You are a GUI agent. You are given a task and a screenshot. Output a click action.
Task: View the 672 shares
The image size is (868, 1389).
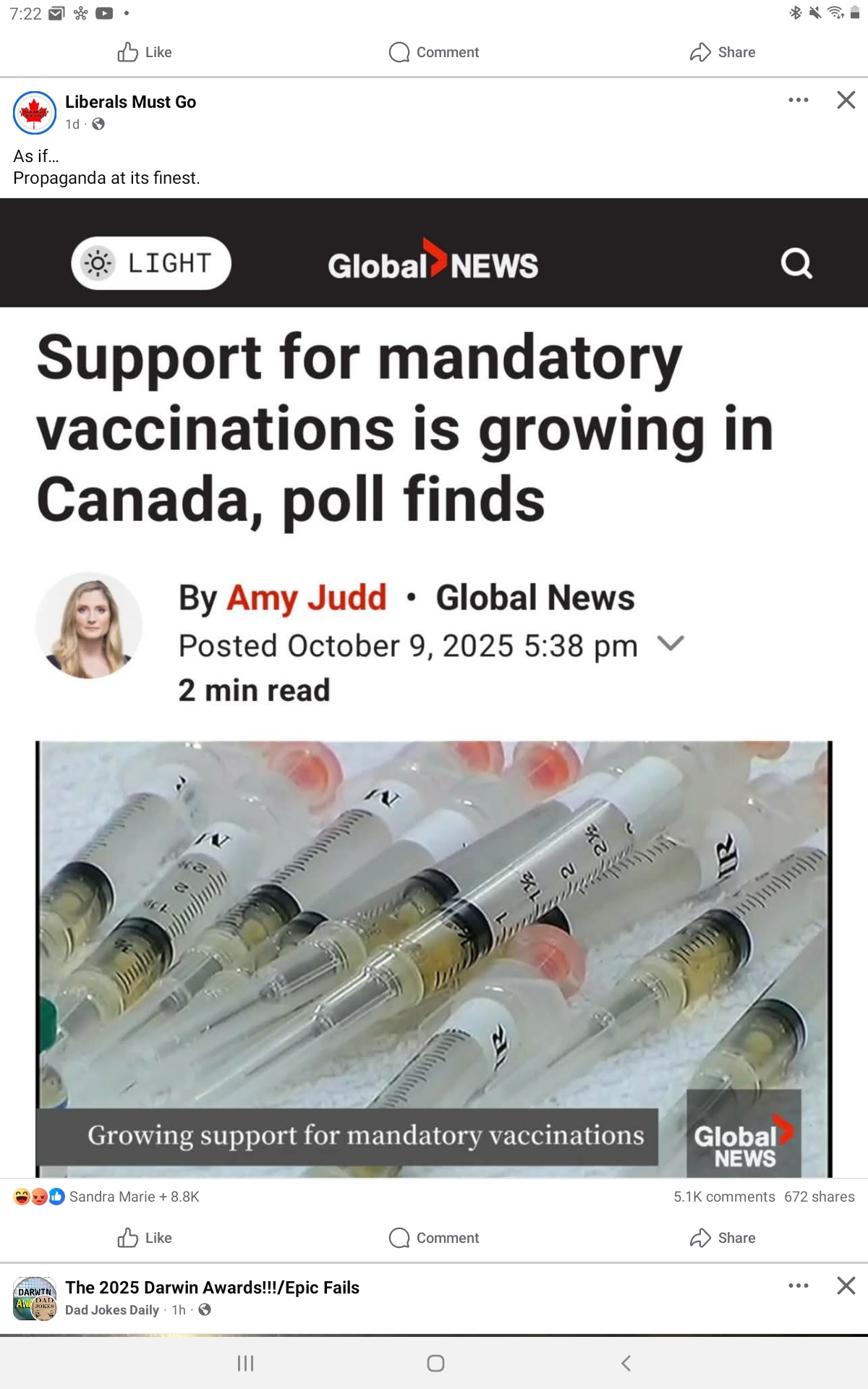point(819,1197)
